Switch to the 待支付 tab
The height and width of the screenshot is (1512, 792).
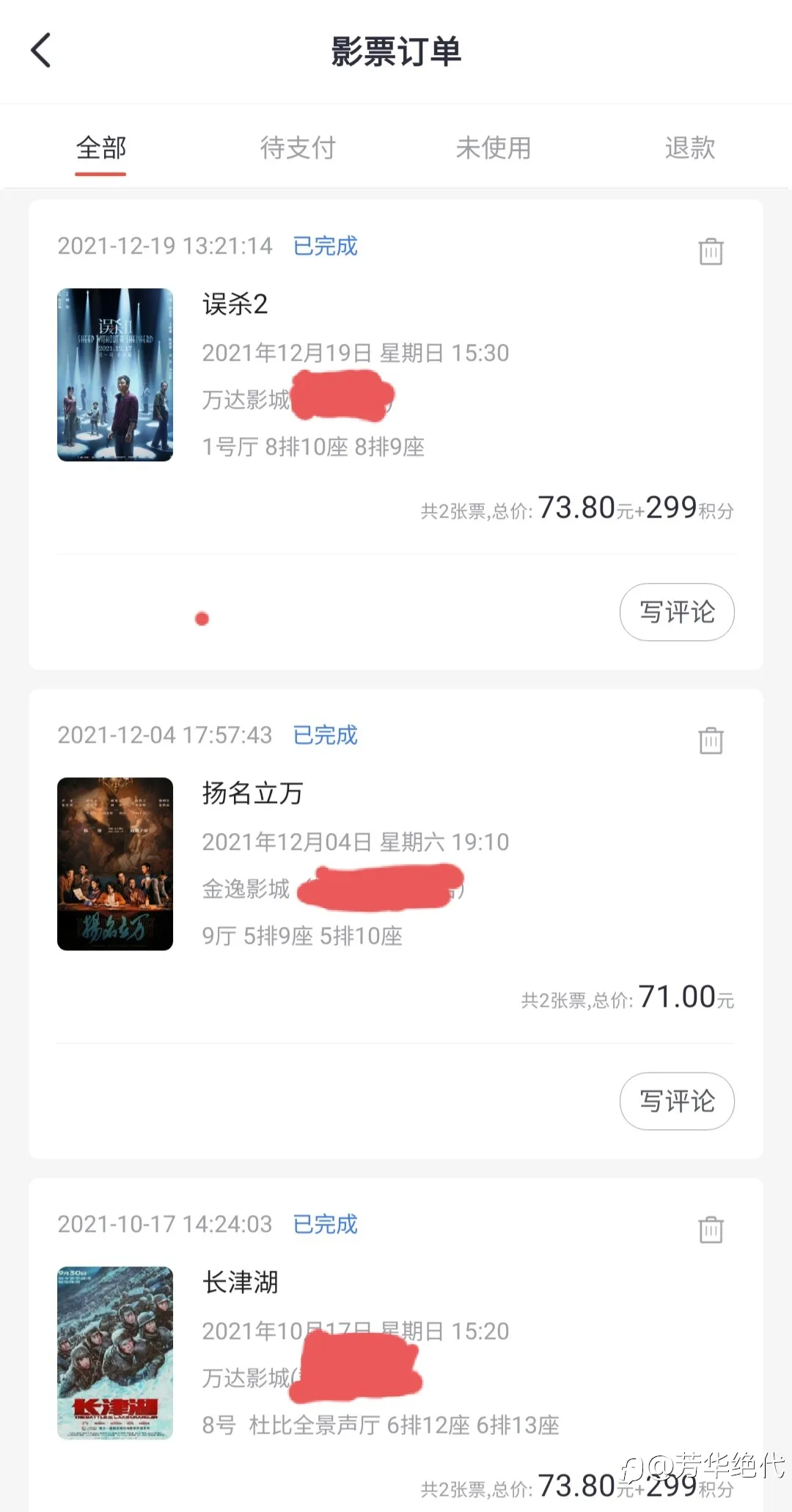[297, 147]
